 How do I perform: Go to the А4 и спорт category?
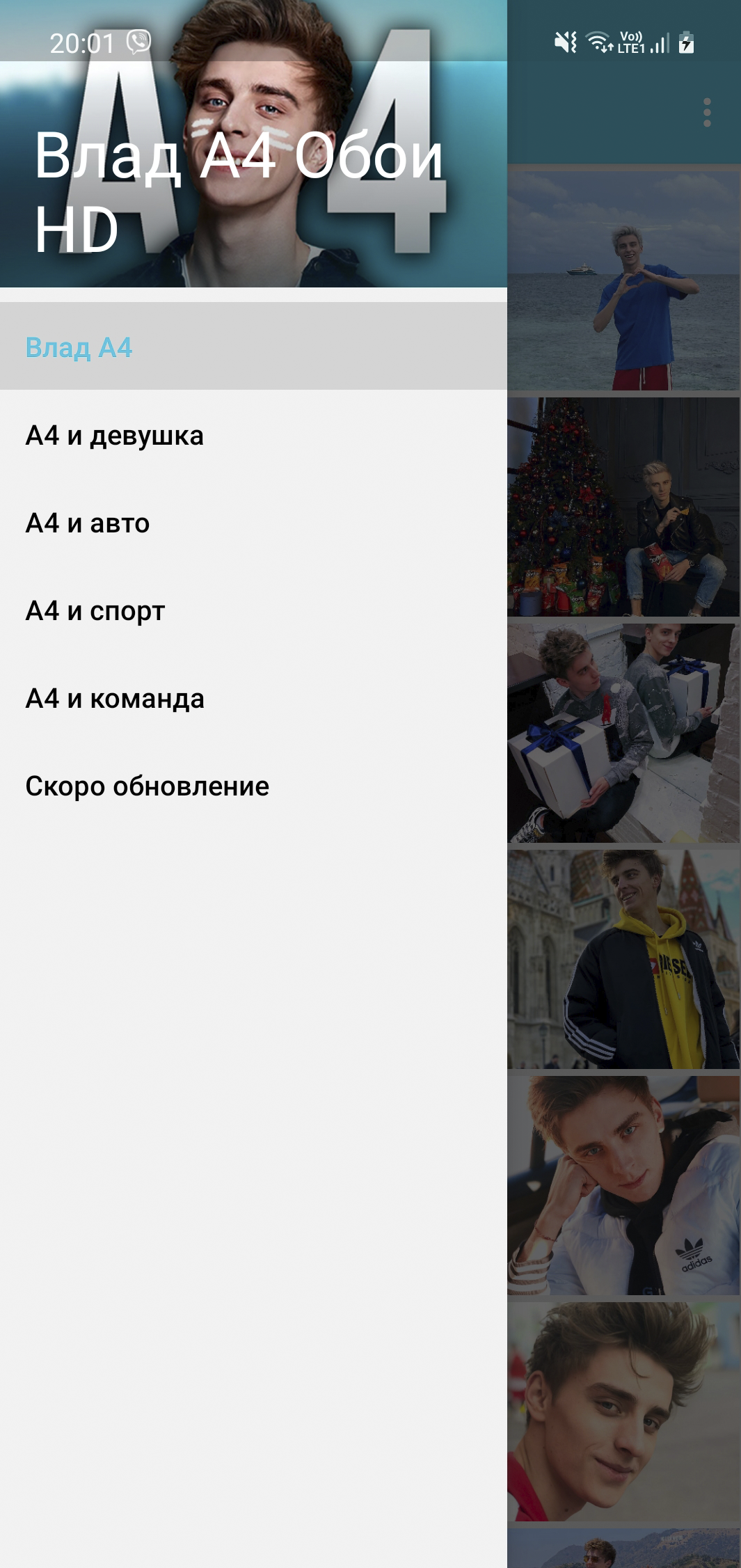253,611
